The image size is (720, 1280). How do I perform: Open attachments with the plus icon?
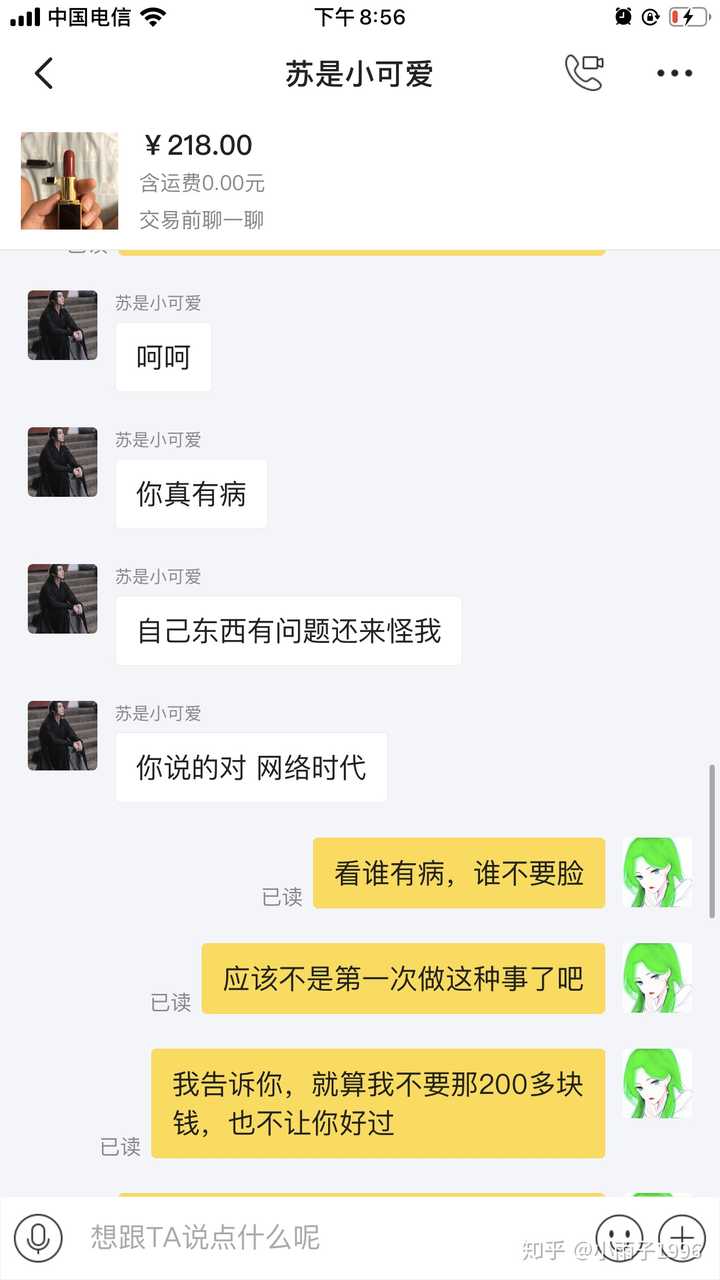[x=683, y=1238]
